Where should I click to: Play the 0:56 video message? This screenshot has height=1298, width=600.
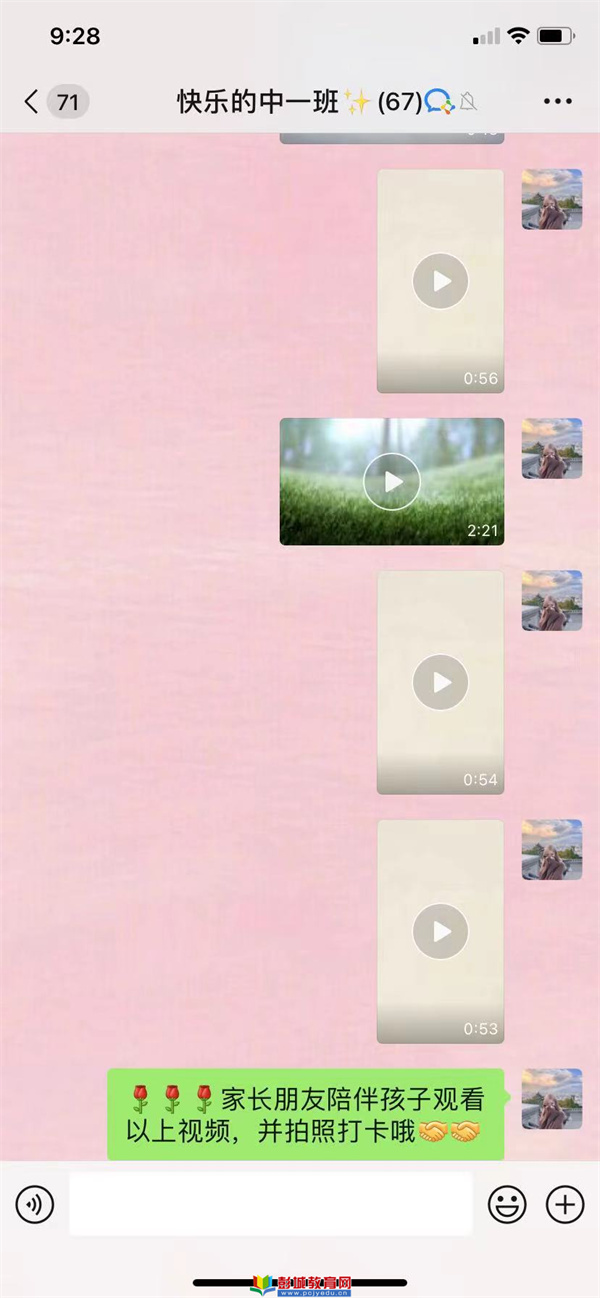point(440,281)
